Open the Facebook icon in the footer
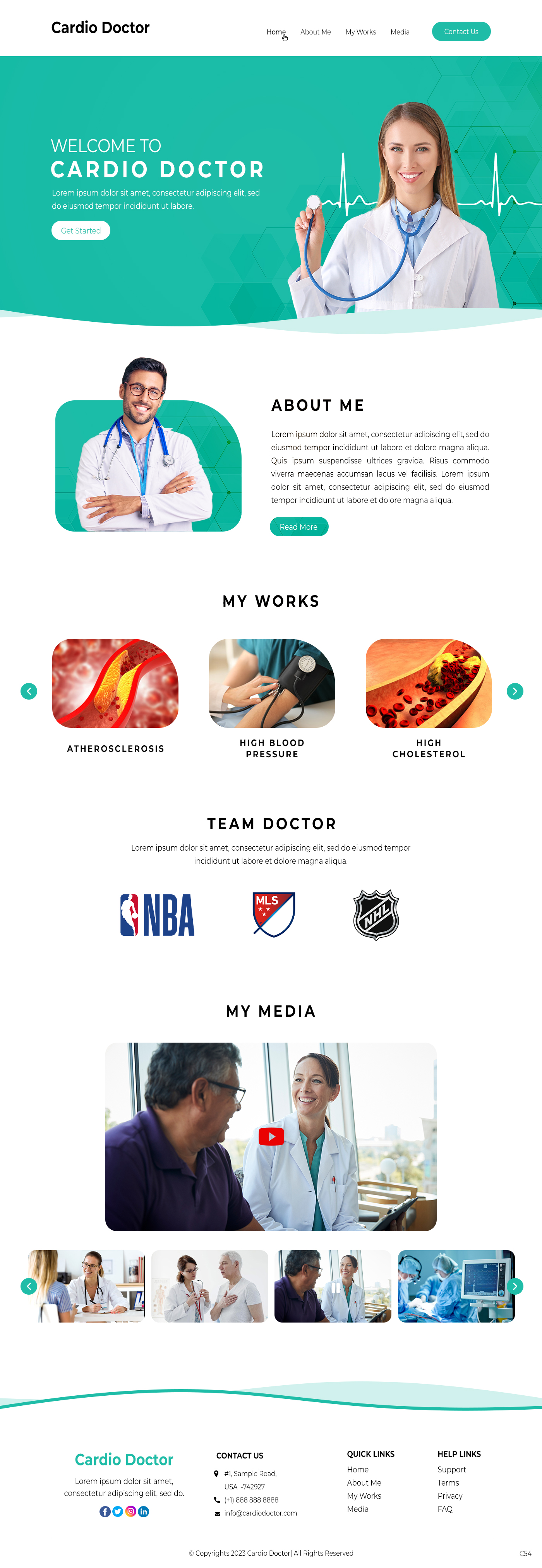542x1568 pixels. pos(105,1511)
